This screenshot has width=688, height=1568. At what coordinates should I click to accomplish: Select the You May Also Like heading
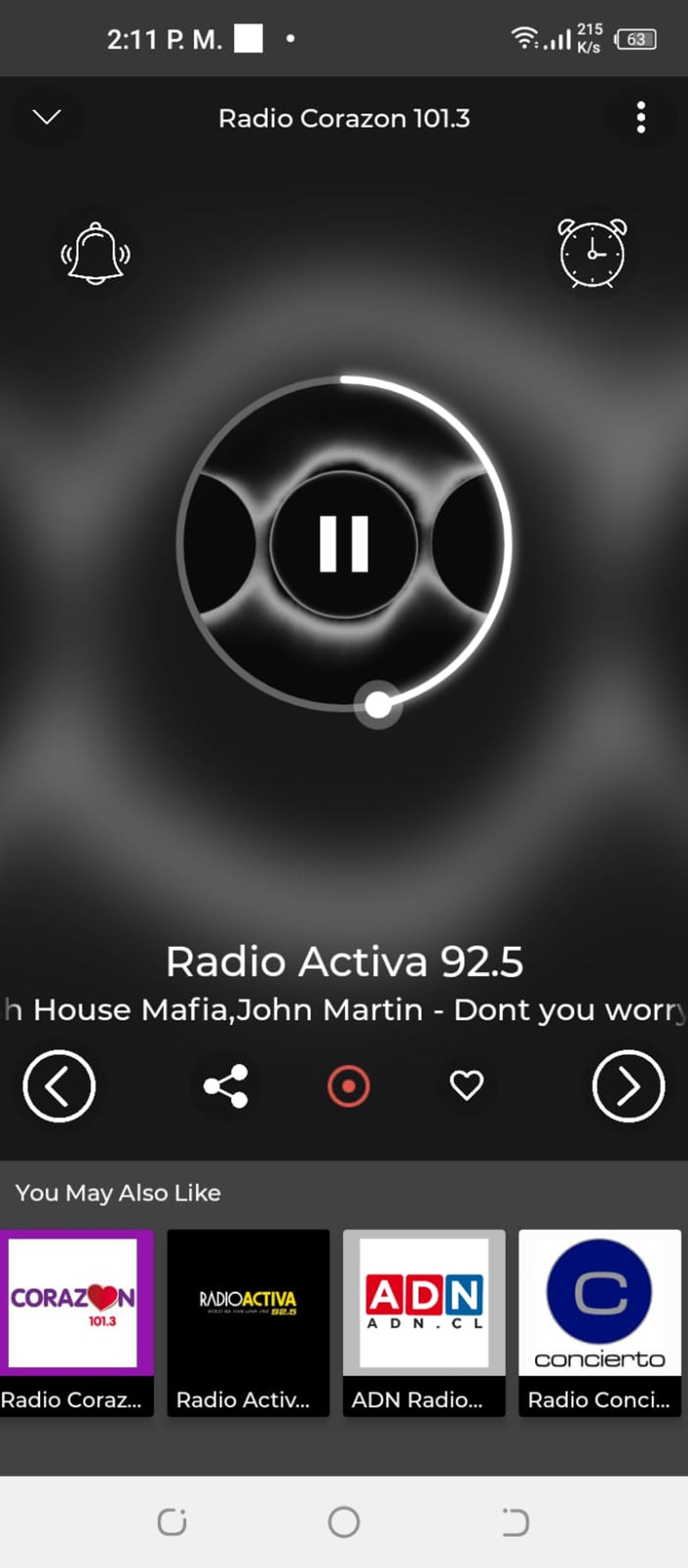(119, 1193)
